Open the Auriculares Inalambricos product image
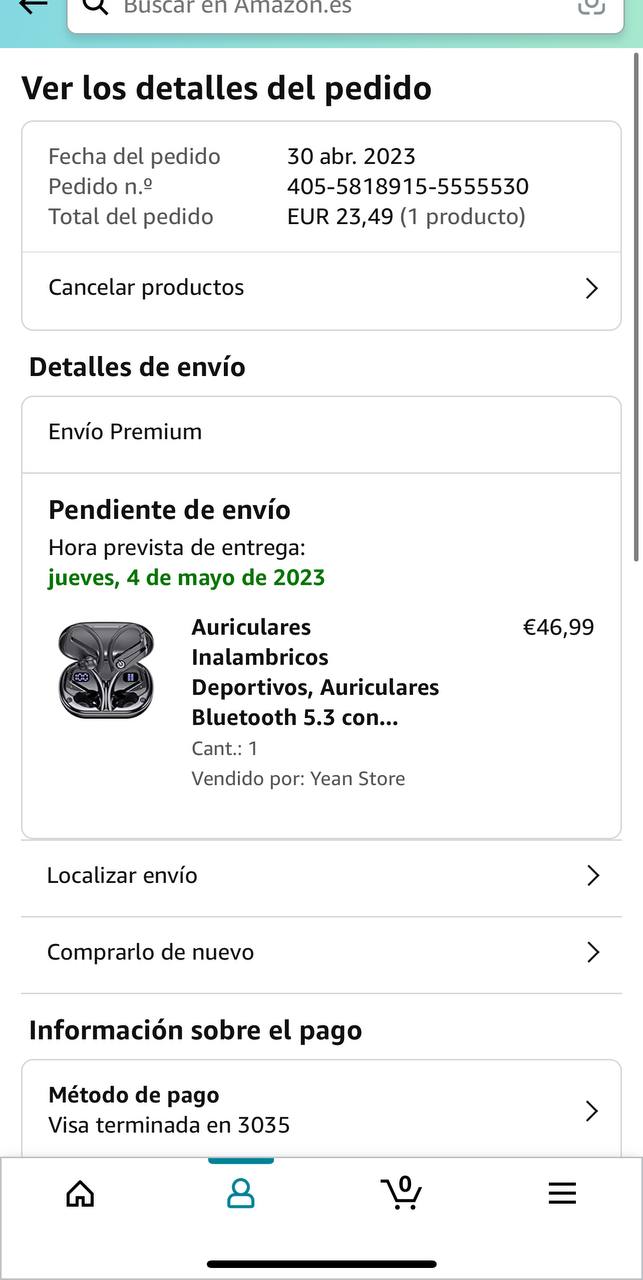Image resolution: width=643 pixels, height=1280 pixels. coord(106,669)
